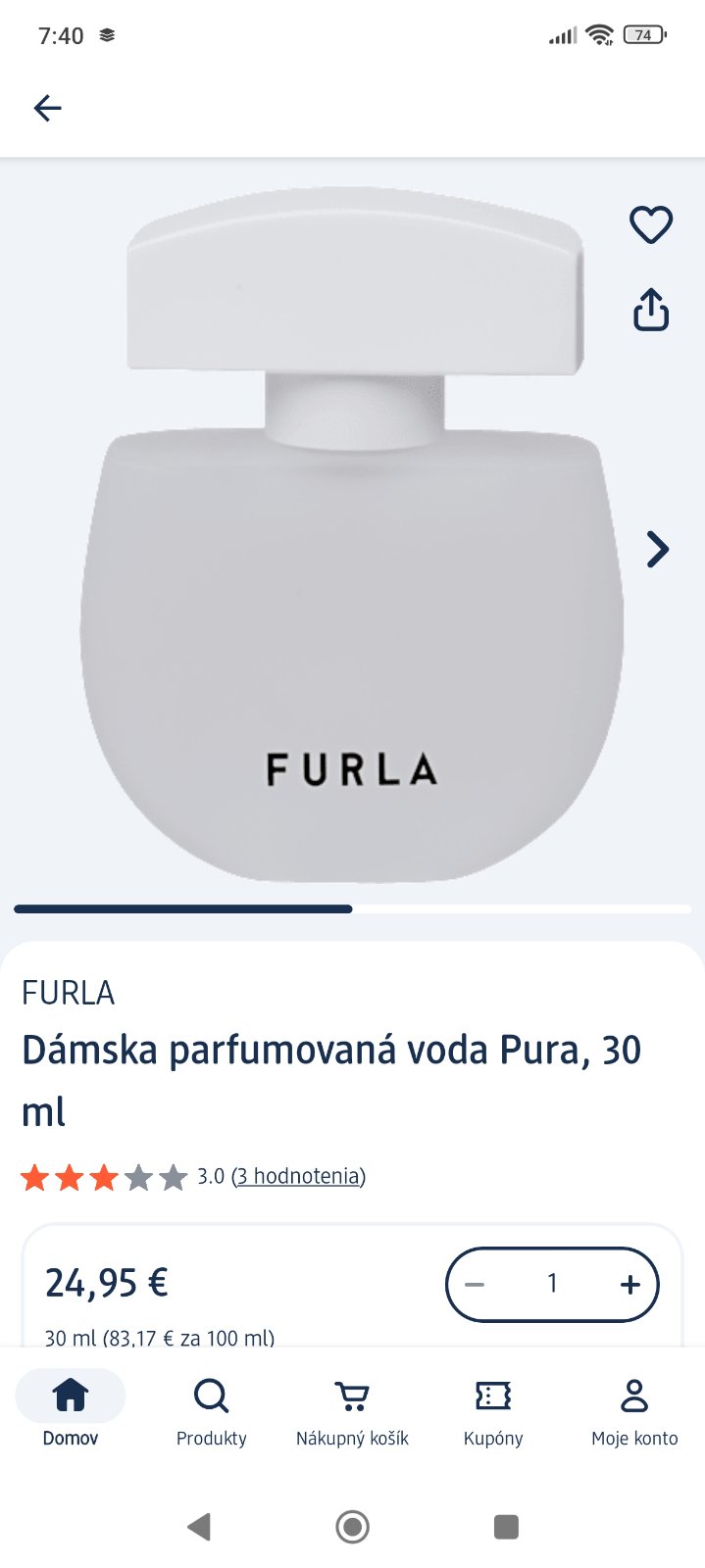The image size is (705, 1568).
Task: Show the next product image
Action: 657,549
